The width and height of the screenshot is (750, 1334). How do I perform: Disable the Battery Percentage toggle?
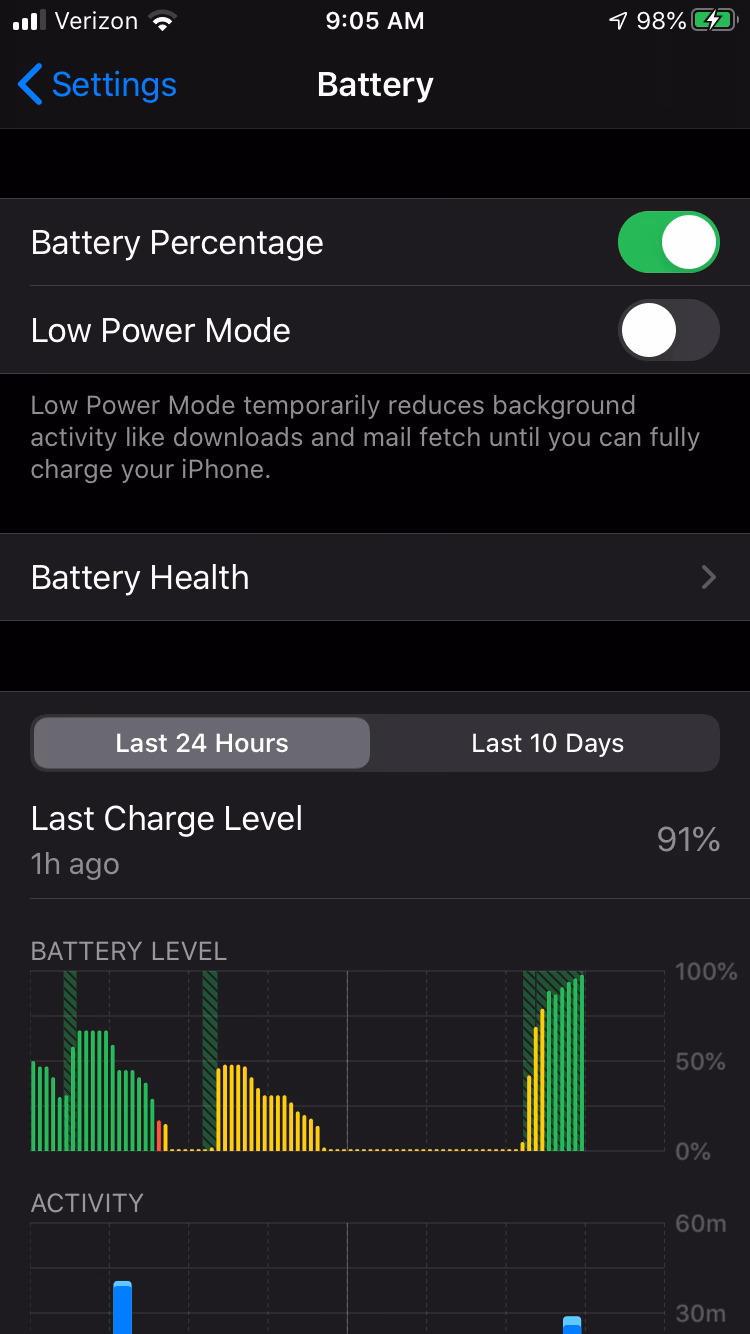coord(668,242)
